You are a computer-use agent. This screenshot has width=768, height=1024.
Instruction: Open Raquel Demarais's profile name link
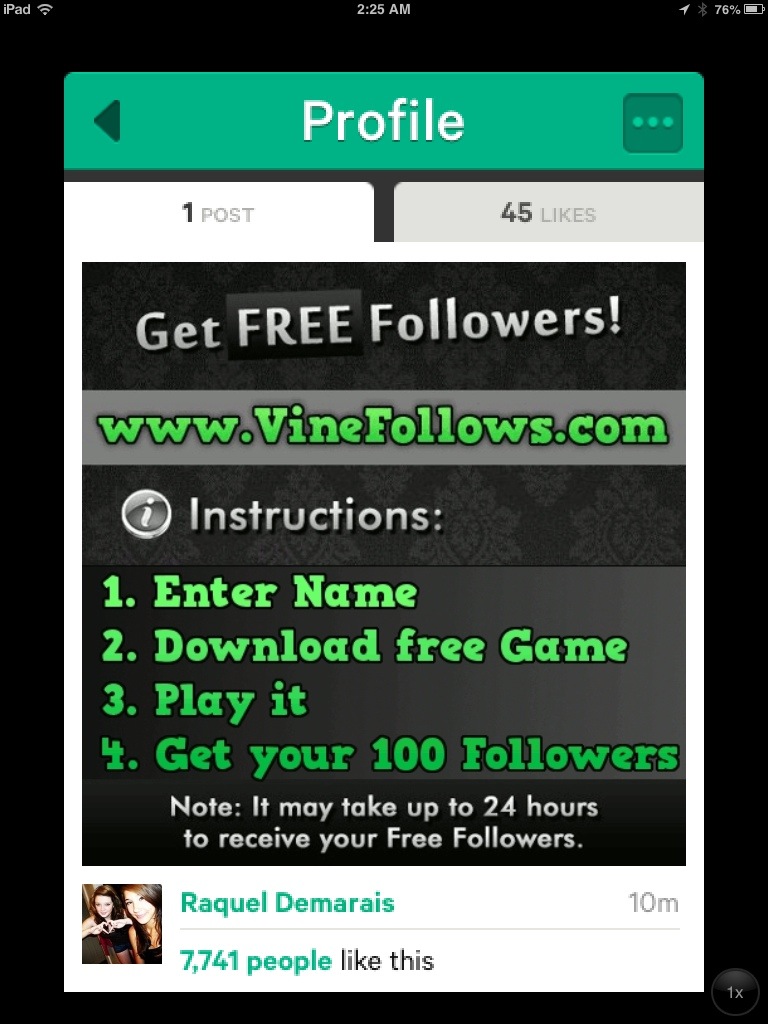(287, 903)
